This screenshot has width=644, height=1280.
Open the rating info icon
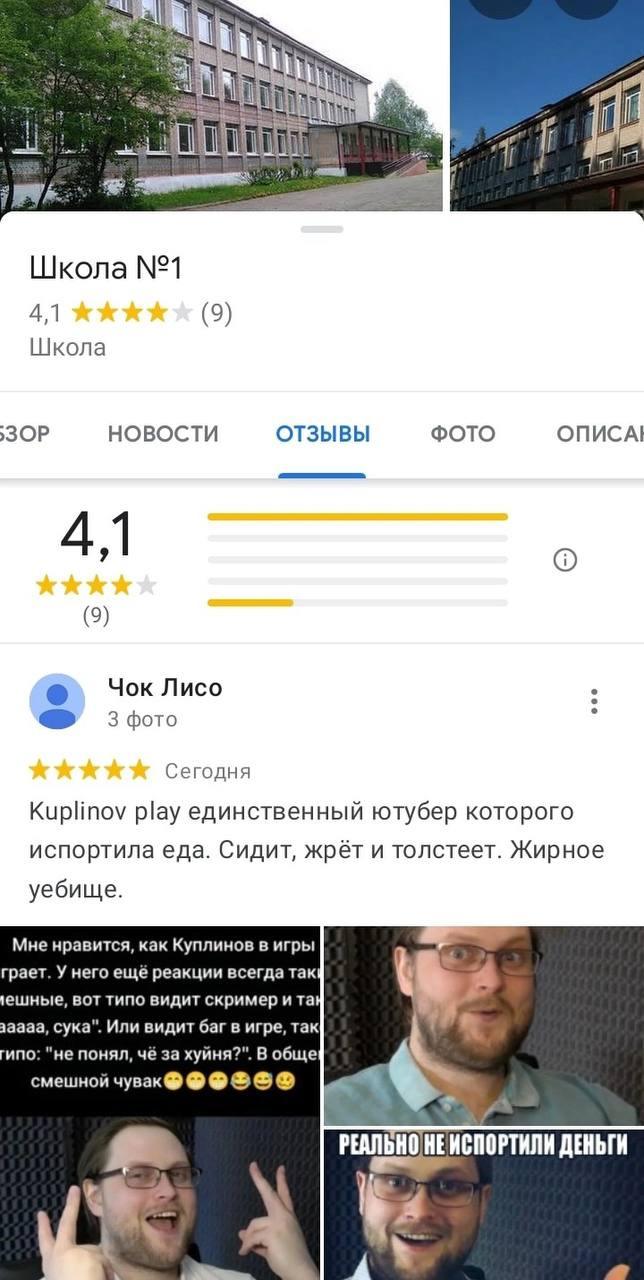pyautogui.click(x=565, y=560)
